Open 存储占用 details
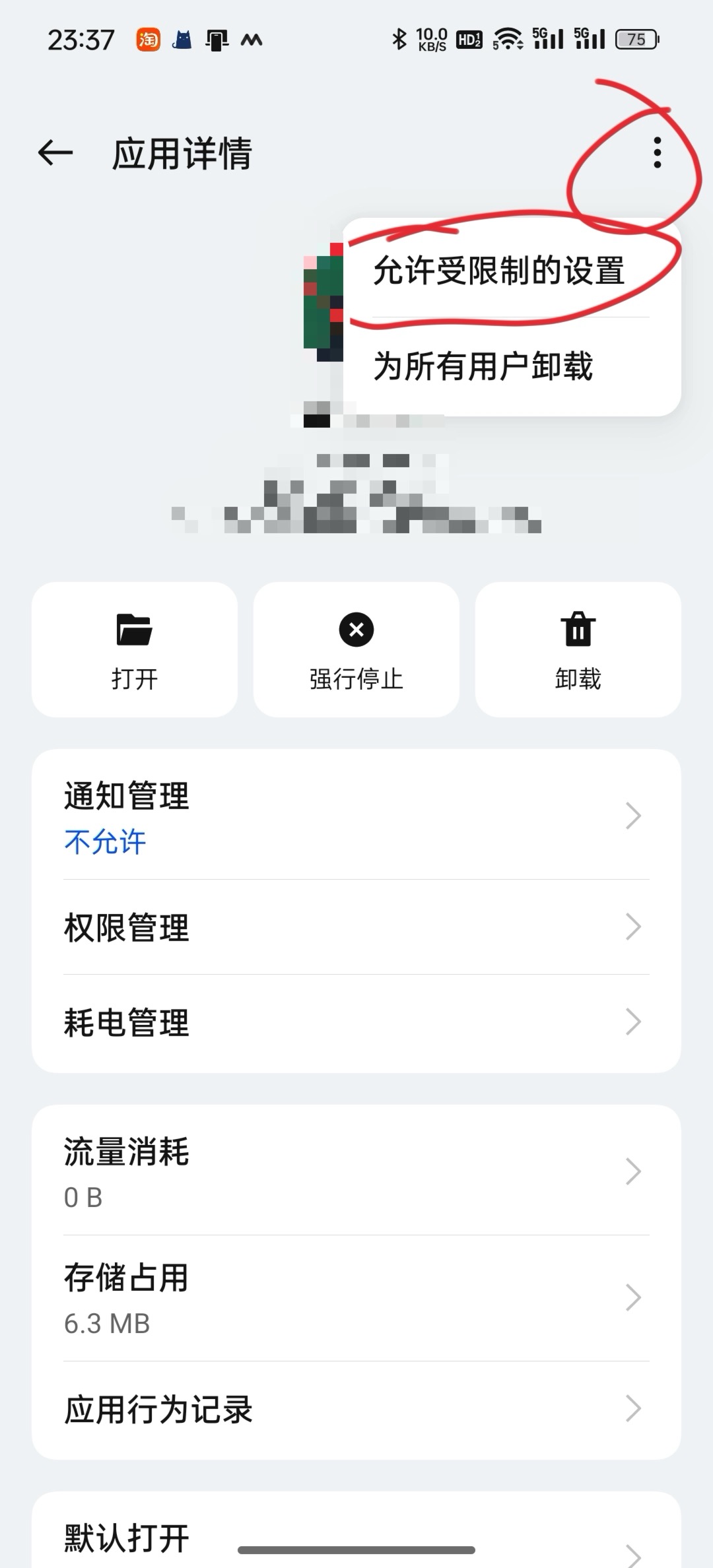 point(356,1298)
